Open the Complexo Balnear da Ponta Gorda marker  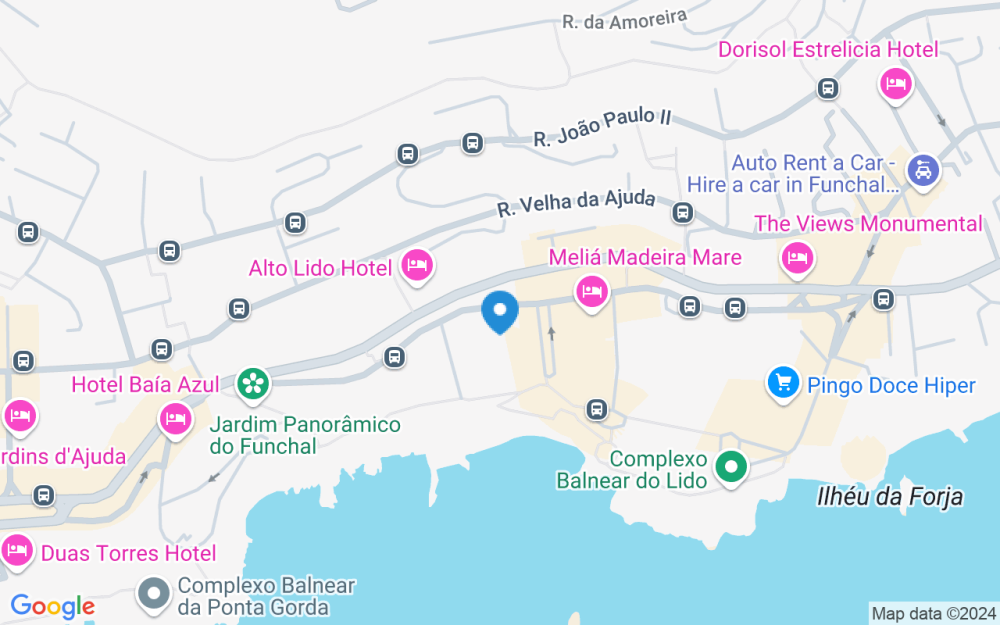(x=154, y=593)
